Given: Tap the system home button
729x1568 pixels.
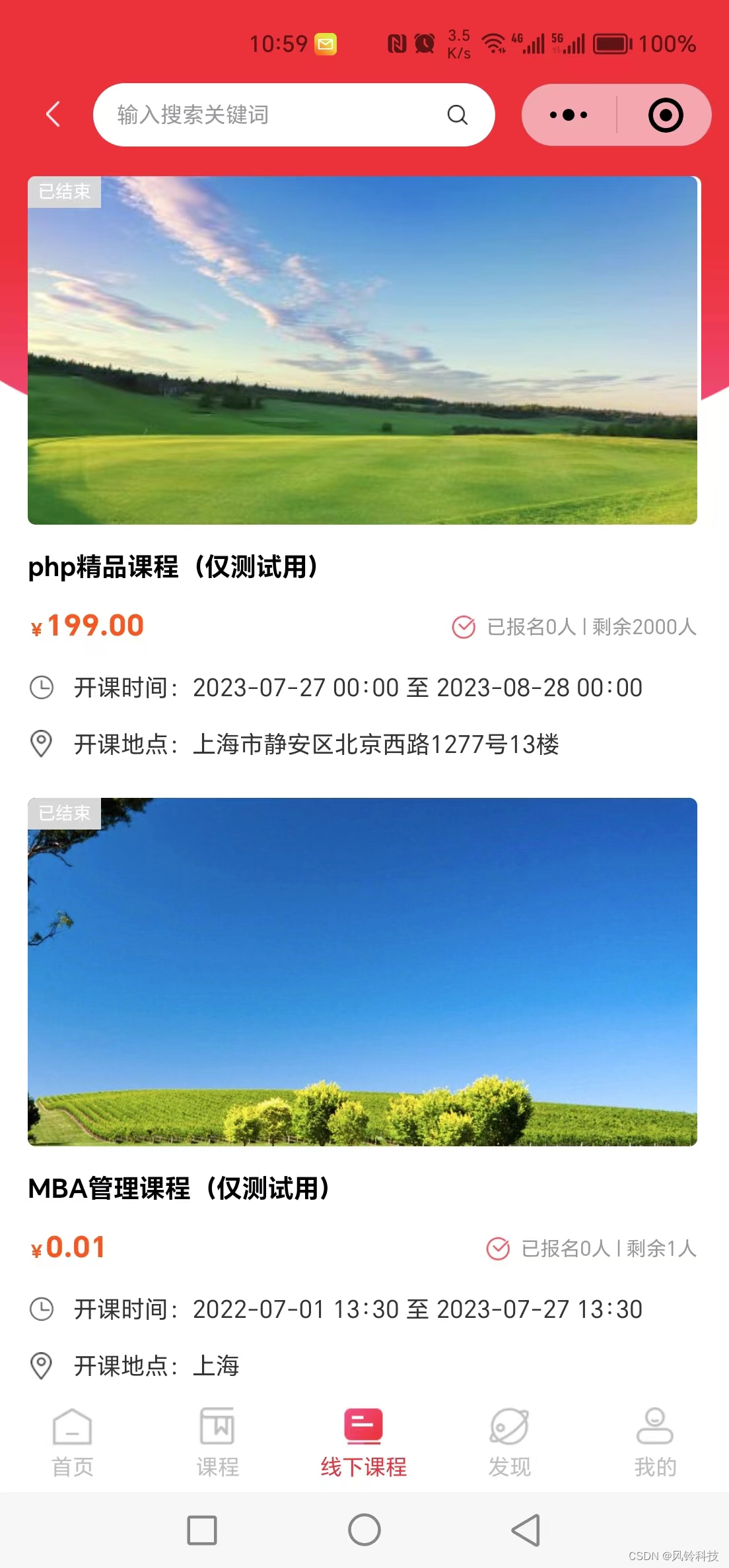Looking at the screenshot, I should pos(364,1530).
